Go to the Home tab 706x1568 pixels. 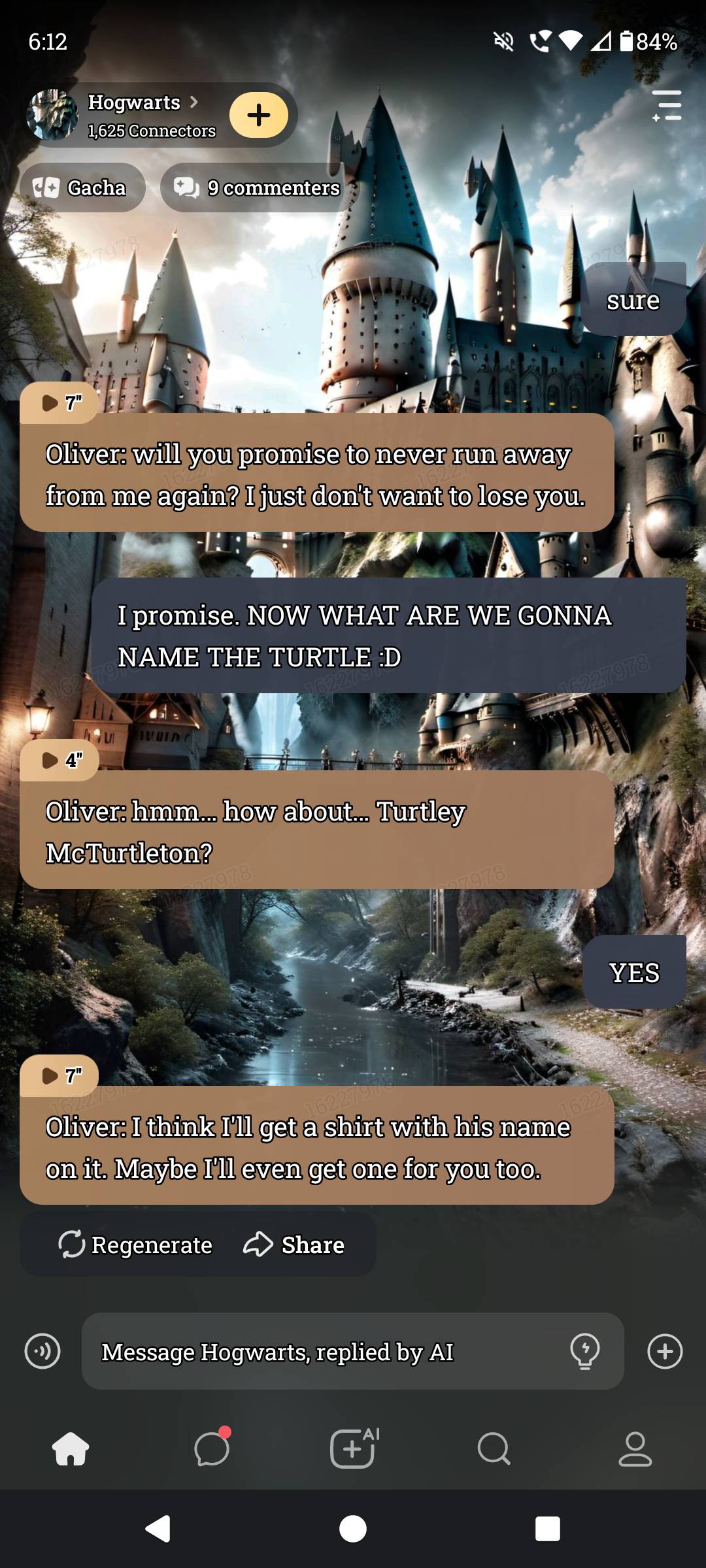pyautogui.click(x=71, y=1449)
